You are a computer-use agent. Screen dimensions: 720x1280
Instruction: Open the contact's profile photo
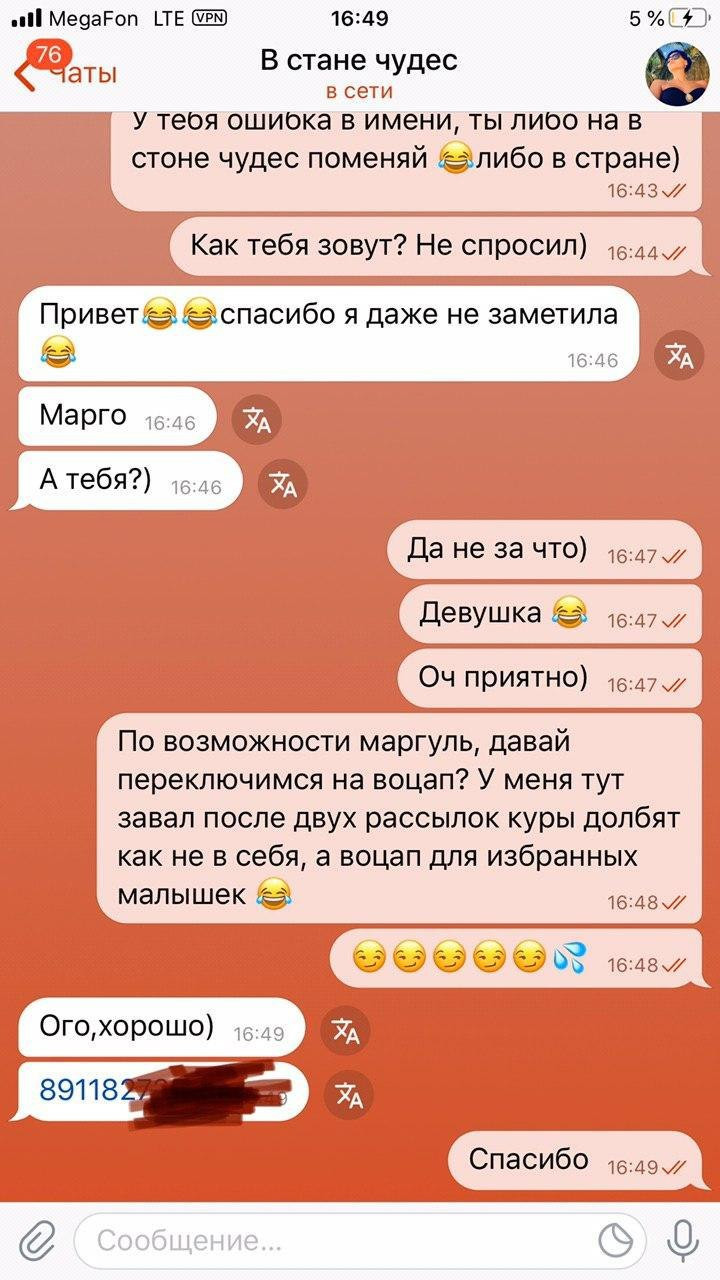(x=678, y=74)
